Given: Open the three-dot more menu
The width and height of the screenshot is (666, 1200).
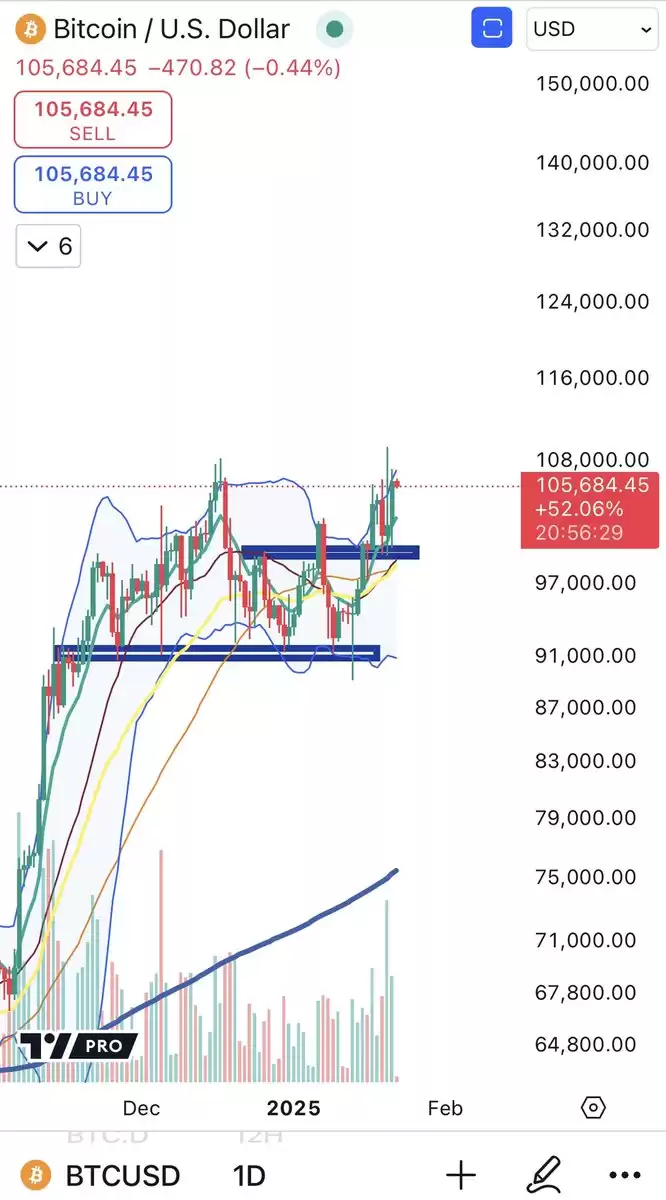Looking at the screenshot, I should [x=624, y=1176].
